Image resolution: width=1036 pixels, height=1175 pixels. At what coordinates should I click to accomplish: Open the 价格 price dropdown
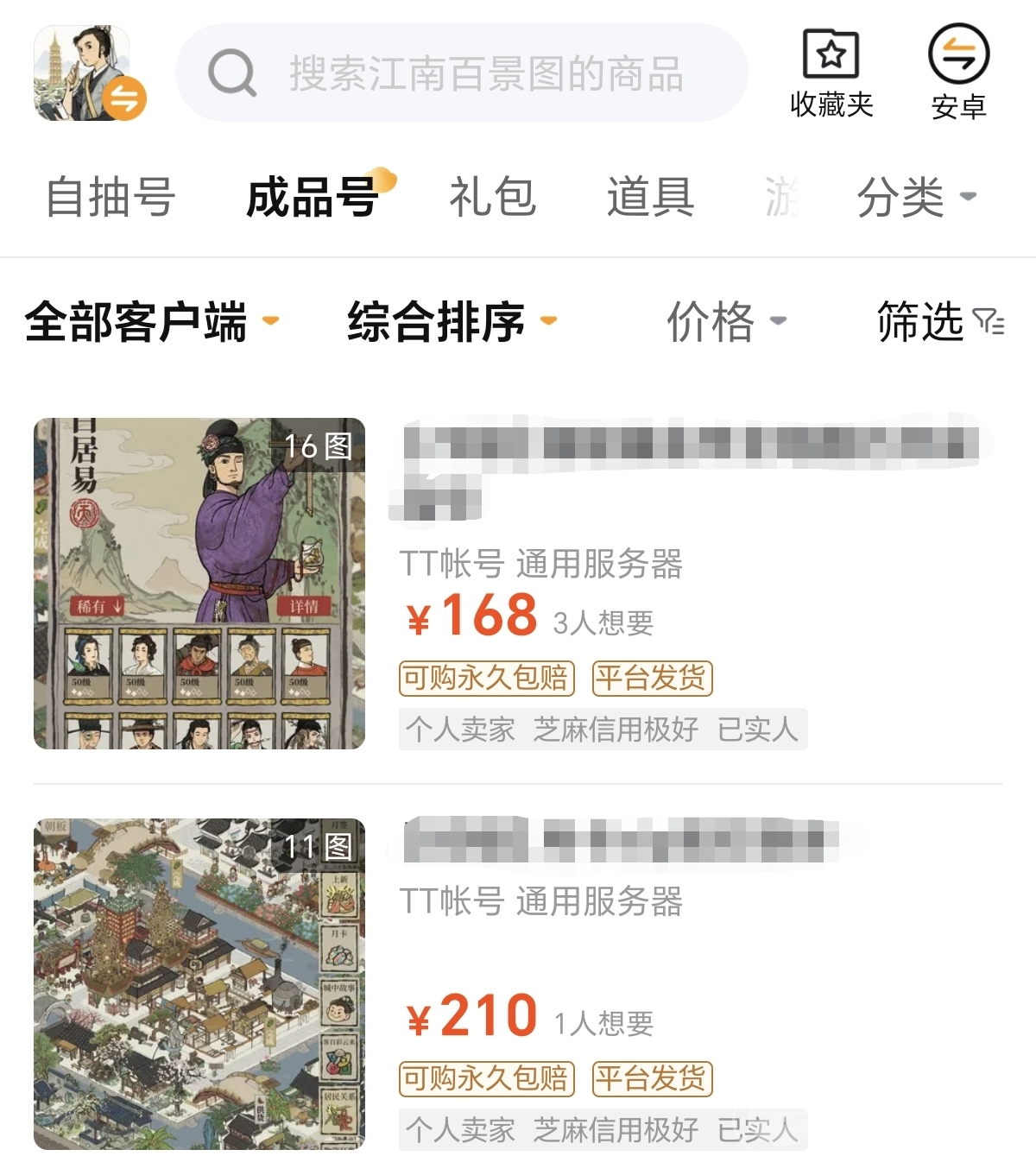click(725, 322)
